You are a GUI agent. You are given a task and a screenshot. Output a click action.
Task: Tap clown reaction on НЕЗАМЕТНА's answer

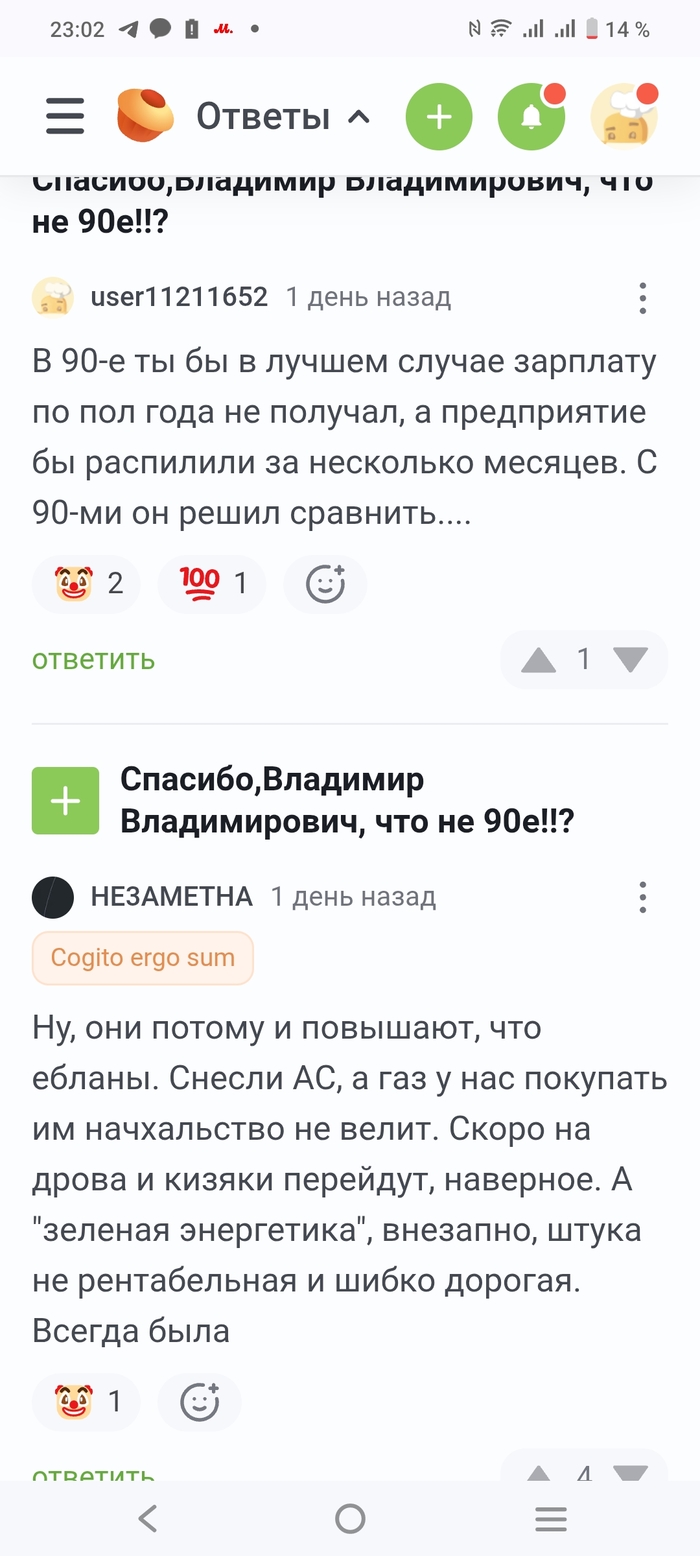coord(86,1402)
